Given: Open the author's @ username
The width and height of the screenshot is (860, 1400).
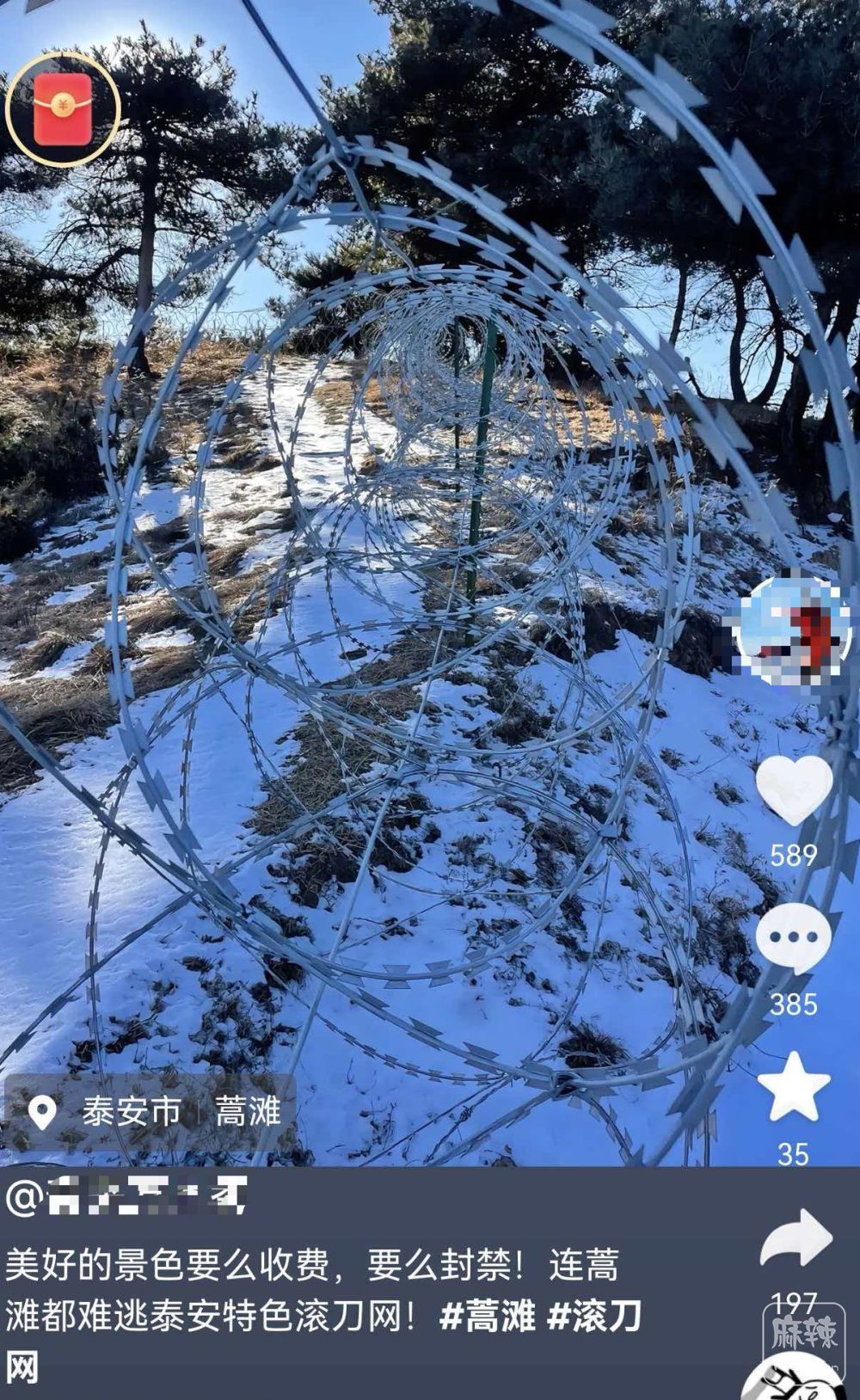Looking at the screenshot, I should pos(127,1196).
